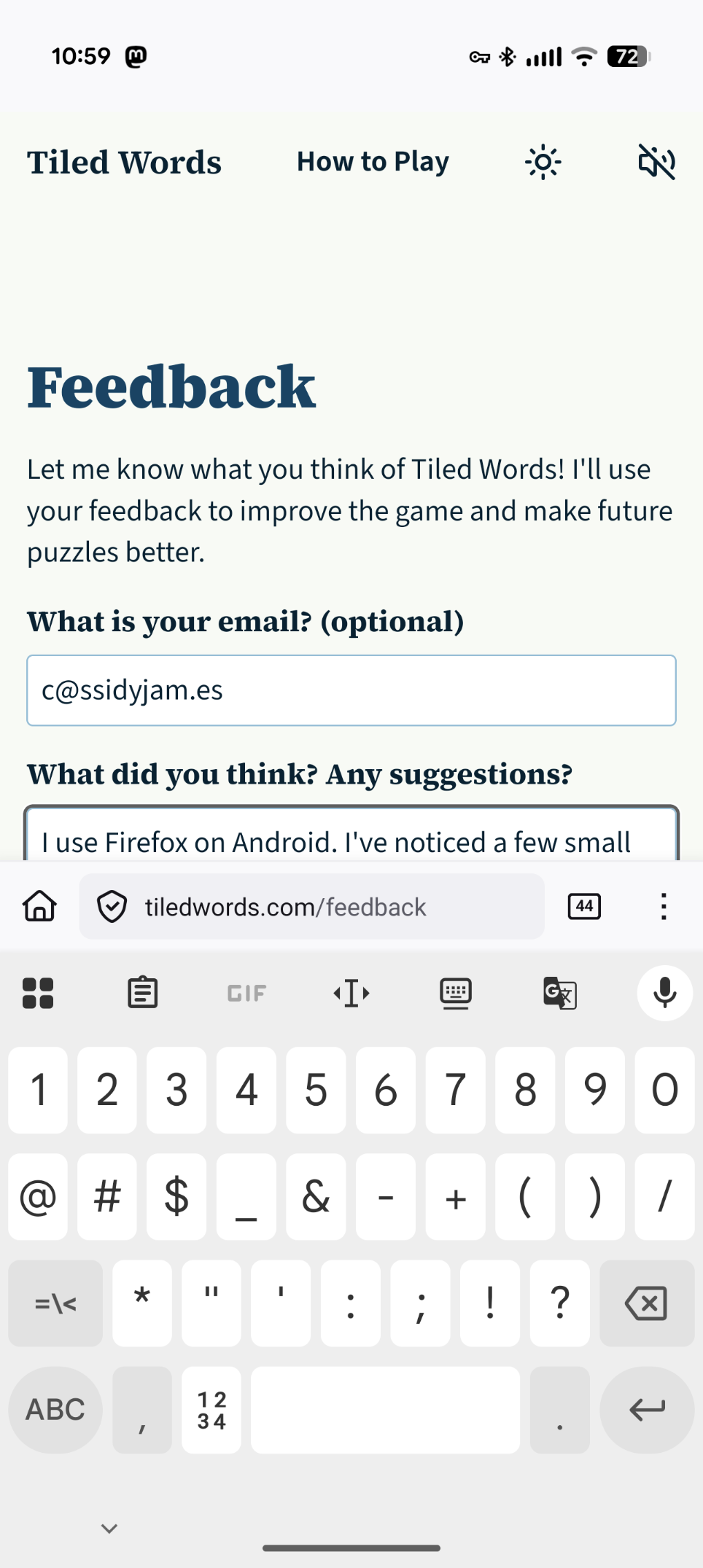Tap the backspace key
This screenshot has width=703, height=1568.
tap(646, 1303)
